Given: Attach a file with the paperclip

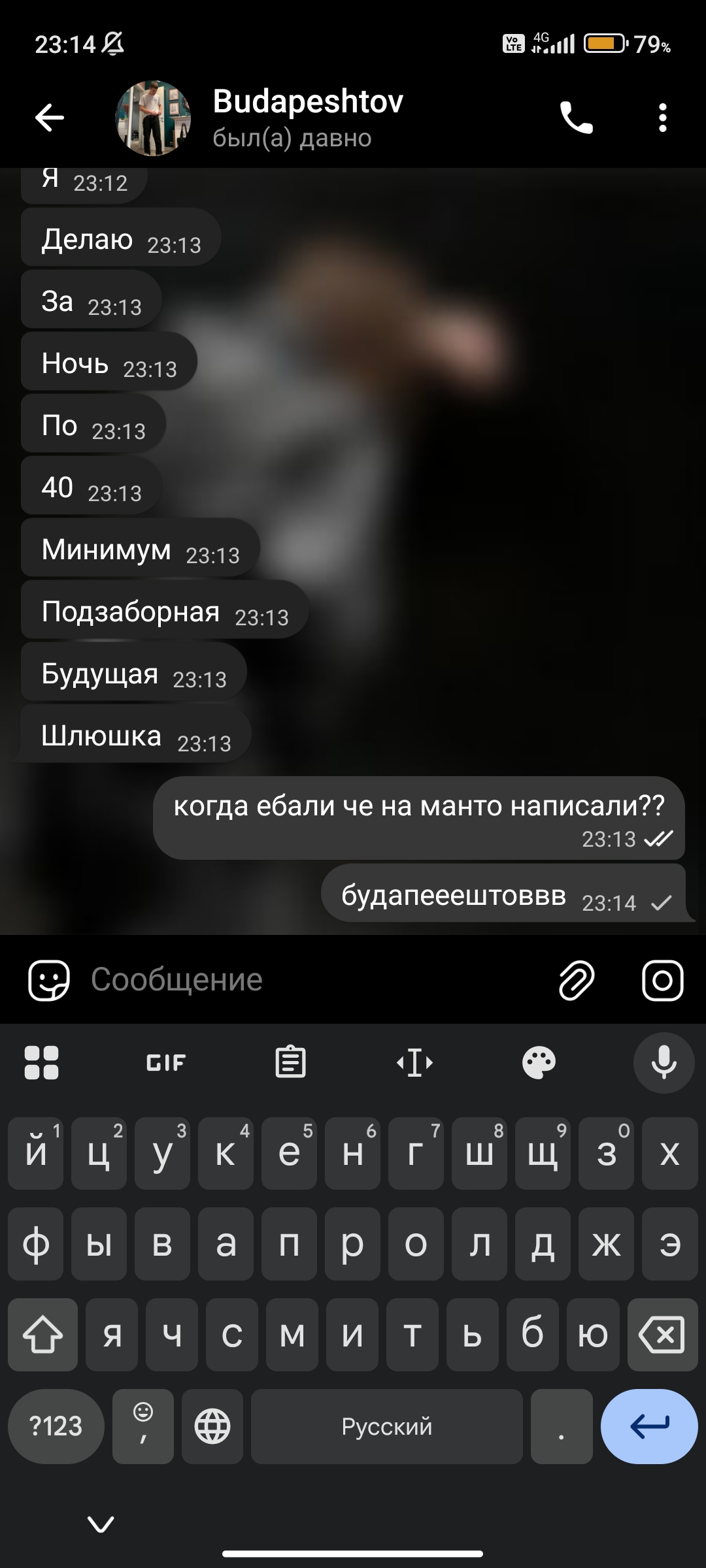Looking at the screenshot, I should point(577,980).
